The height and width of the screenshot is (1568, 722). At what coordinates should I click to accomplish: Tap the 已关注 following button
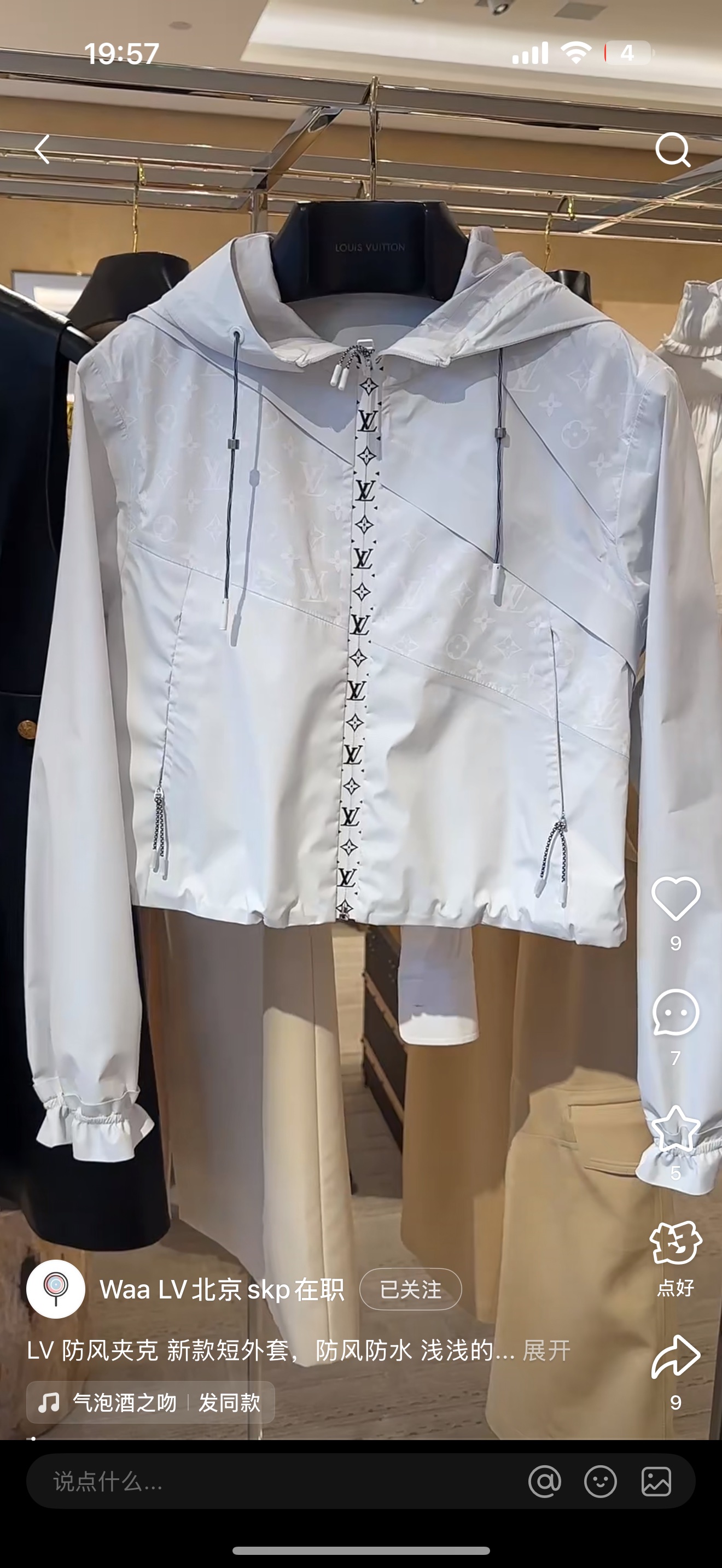[410, 1289]
